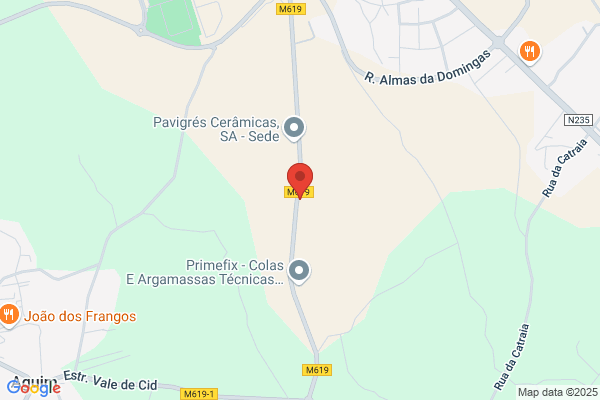600x400 pixels.
Task: Select the Primefix - Colas E Argamassas marker
Action: pyautogui.click(x=299, y=272)
